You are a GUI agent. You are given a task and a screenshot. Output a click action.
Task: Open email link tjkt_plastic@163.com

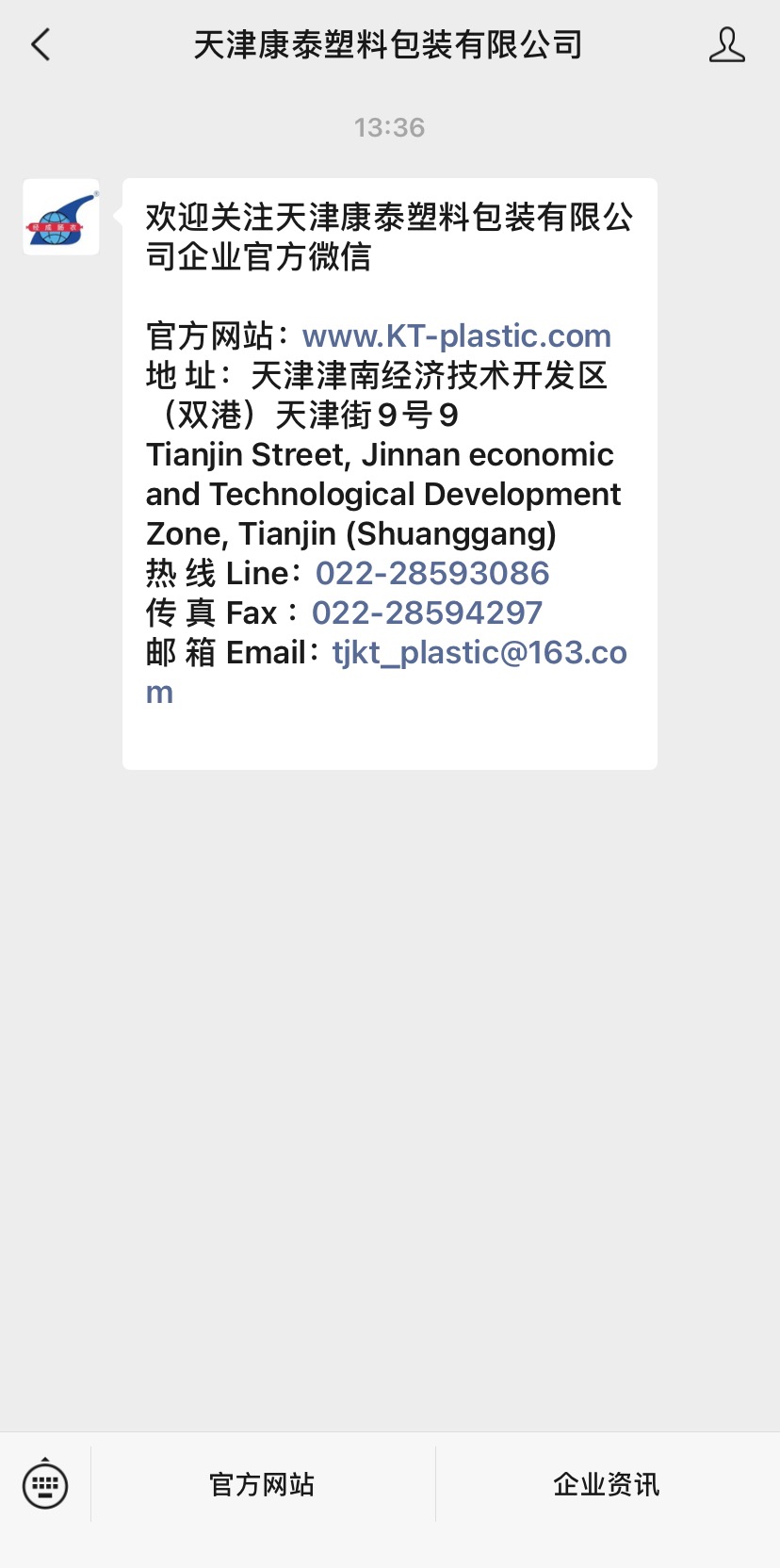pyautogui.click(x=386, y=671)
